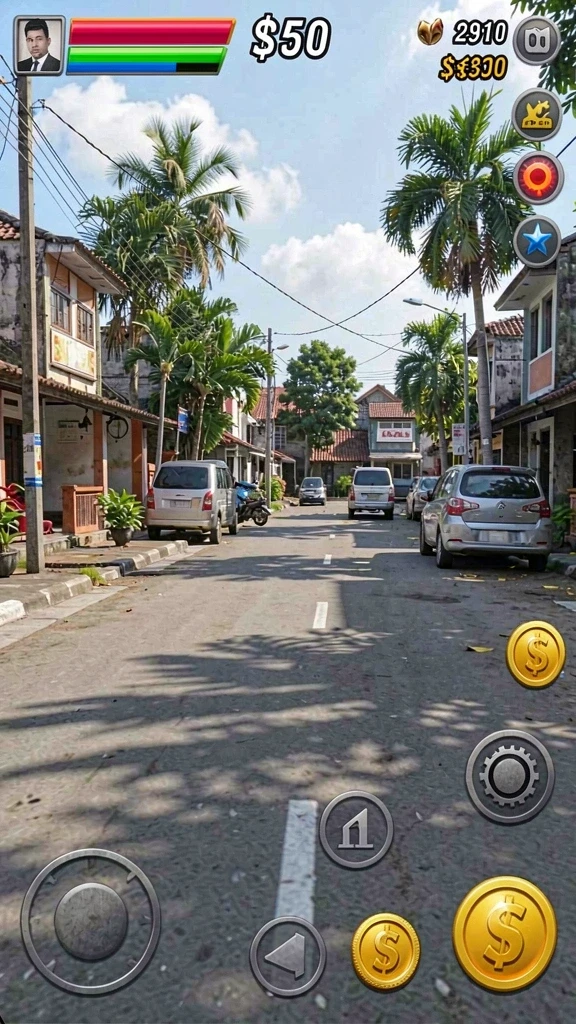Activate the red target button
Viewport: 576px width, 1024px height.
click(538, 178)
